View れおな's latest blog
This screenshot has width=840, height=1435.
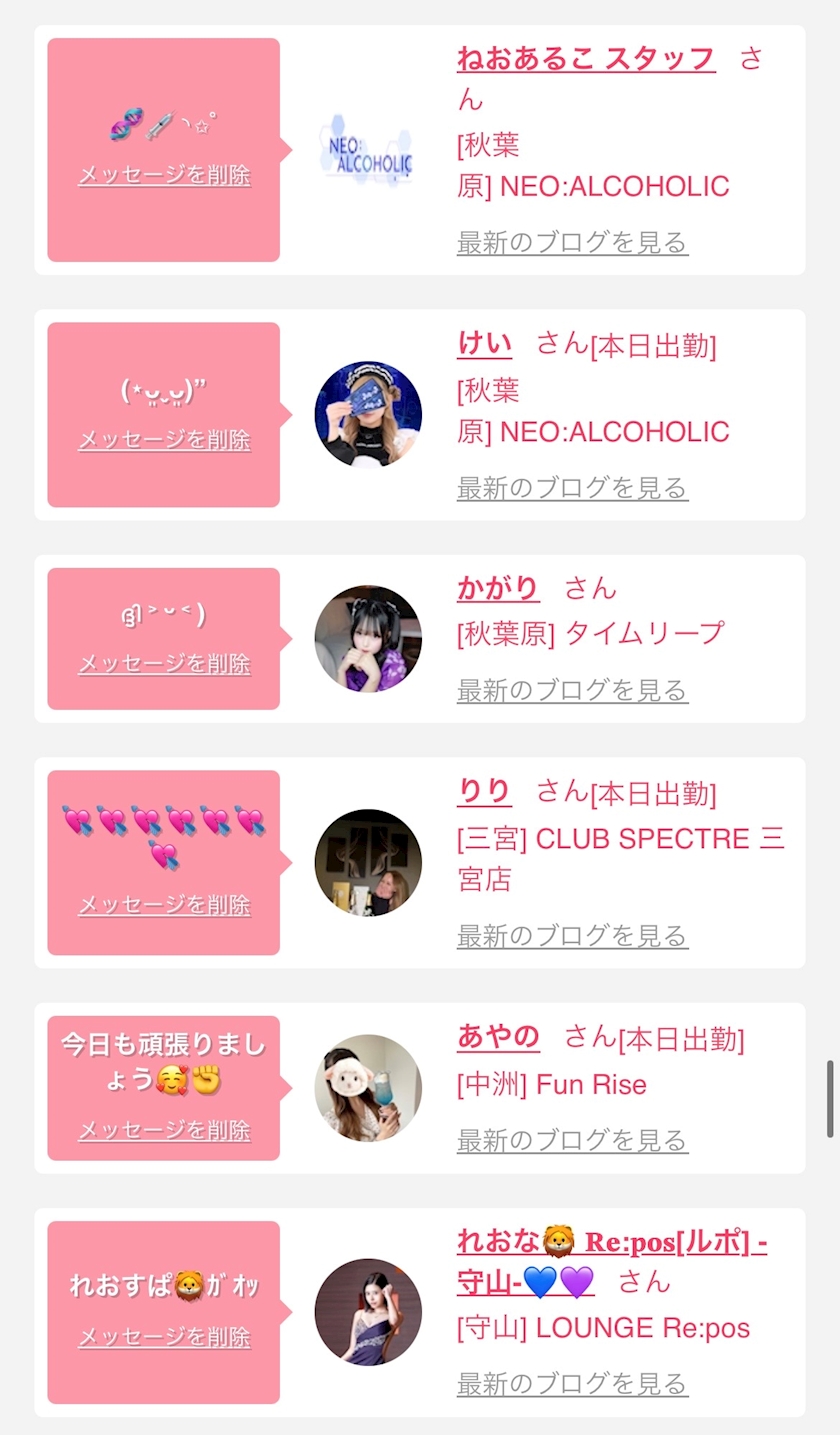tap(572, 1384)
